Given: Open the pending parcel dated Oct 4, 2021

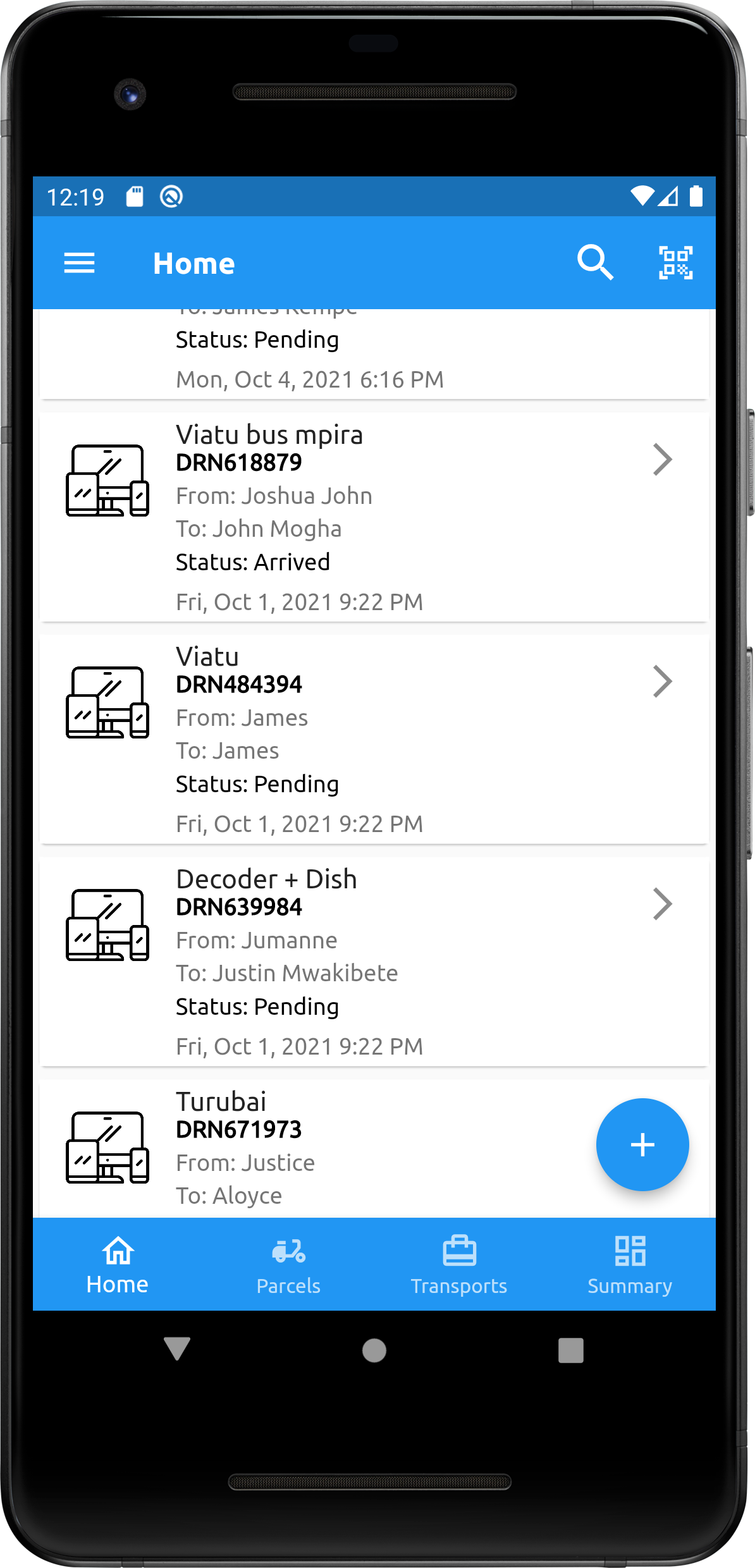Looking at the screenshot, I should tap(373, 357).
